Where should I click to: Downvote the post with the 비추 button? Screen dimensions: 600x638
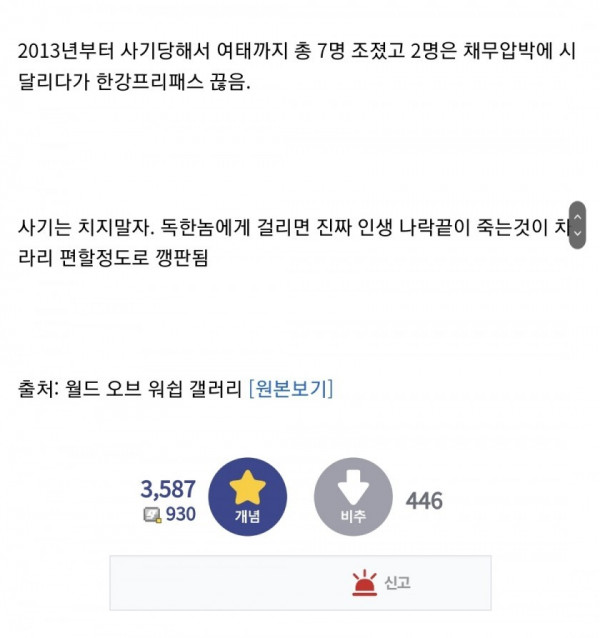click(x=353, y=497)
